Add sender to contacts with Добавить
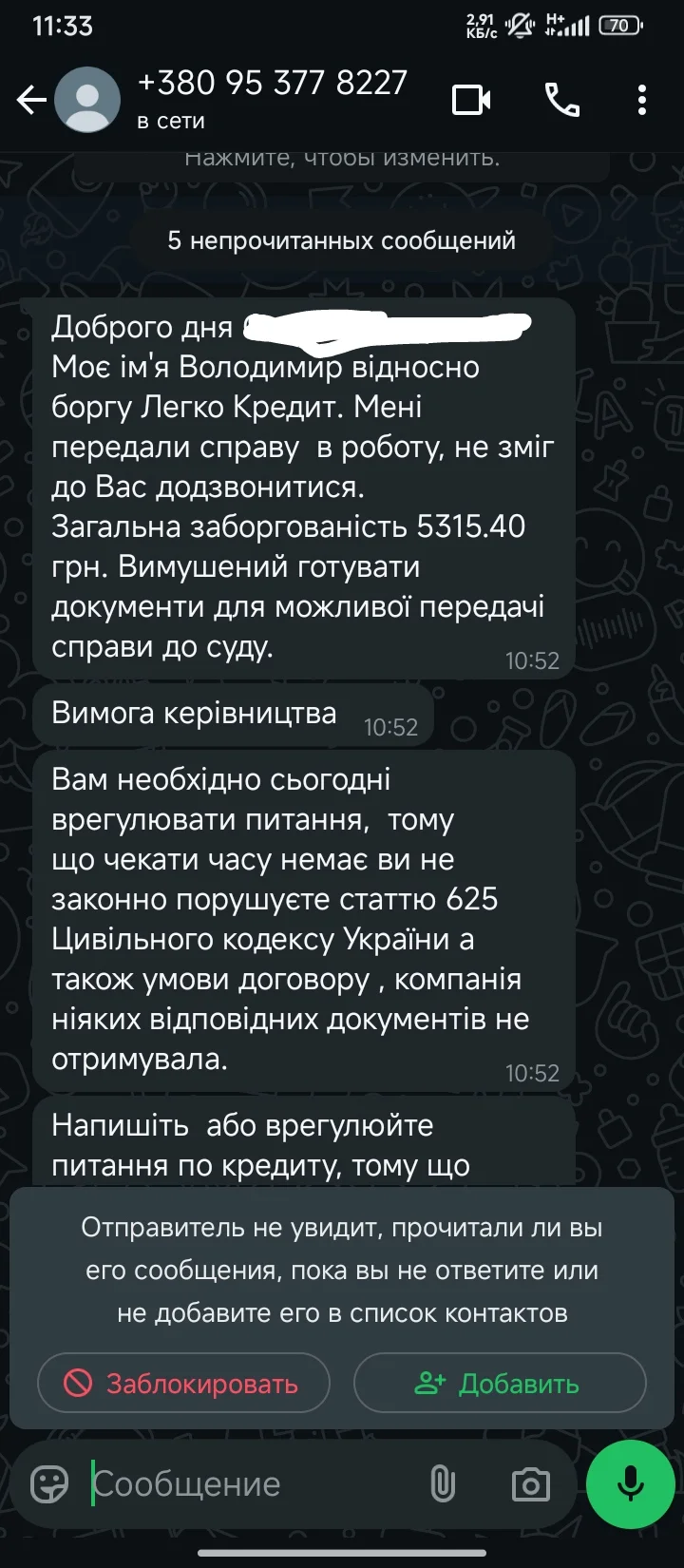The width and height of the screenshot is (684, 1568). pos(500,1383)
